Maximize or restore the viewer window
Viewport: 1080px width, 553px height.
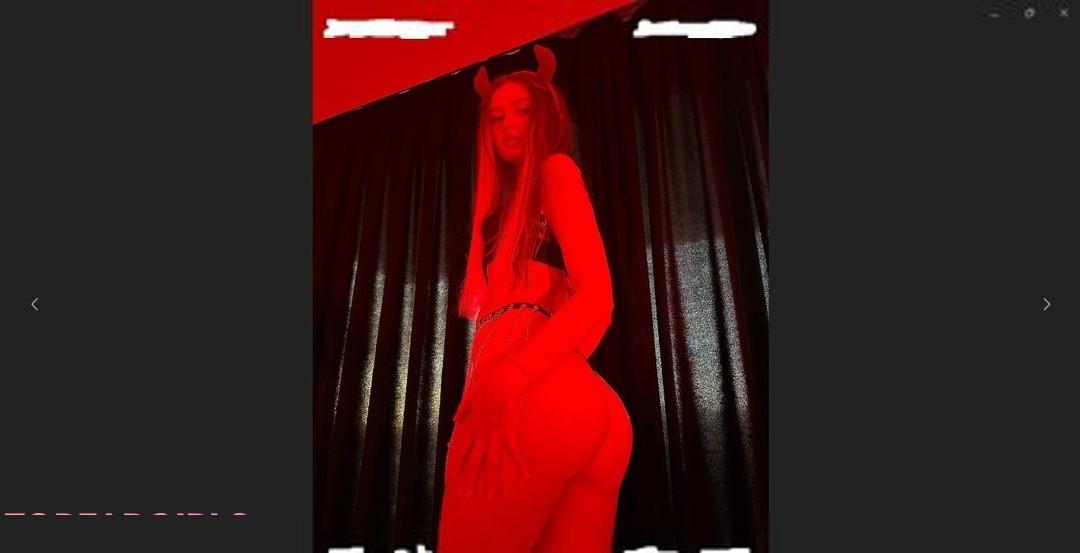coord(1029,13)
